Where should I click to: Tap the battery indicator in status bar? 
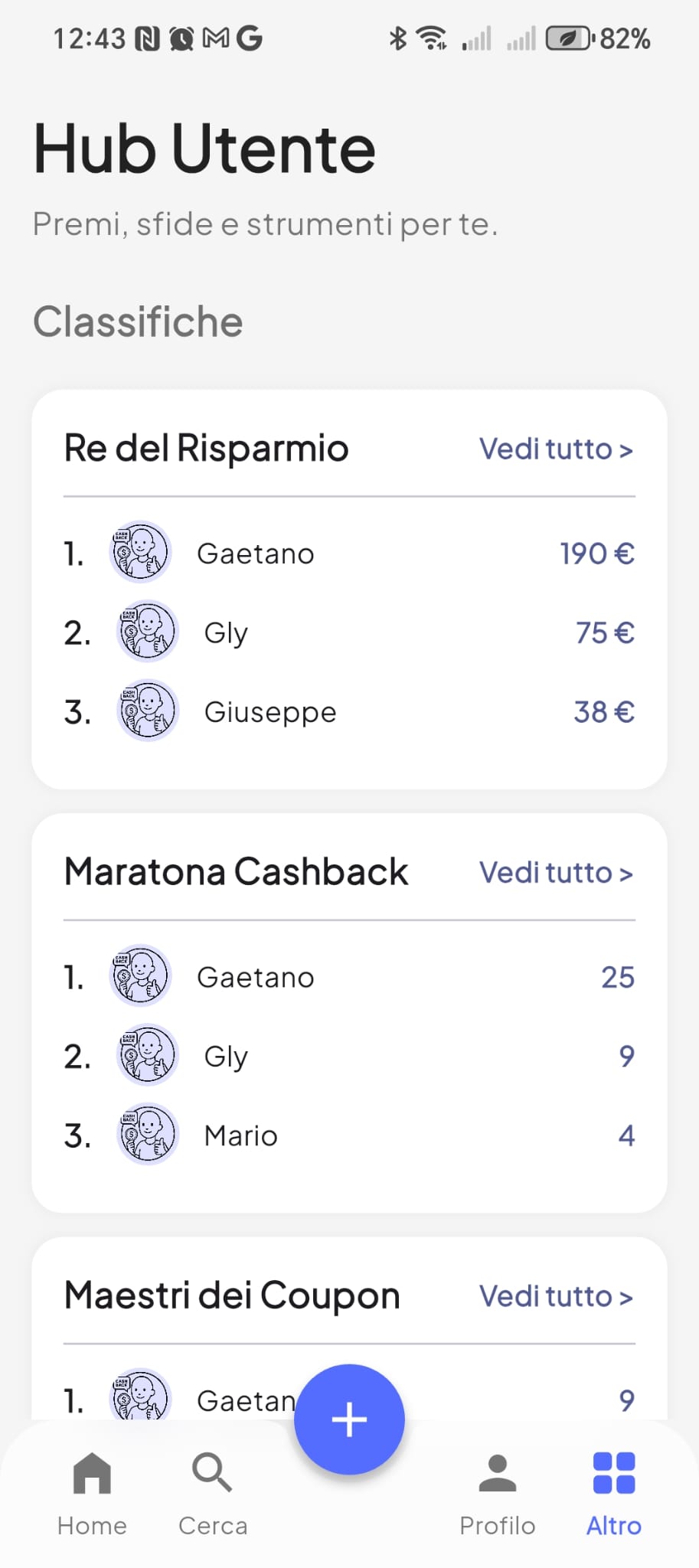click(x=567, y=38)
